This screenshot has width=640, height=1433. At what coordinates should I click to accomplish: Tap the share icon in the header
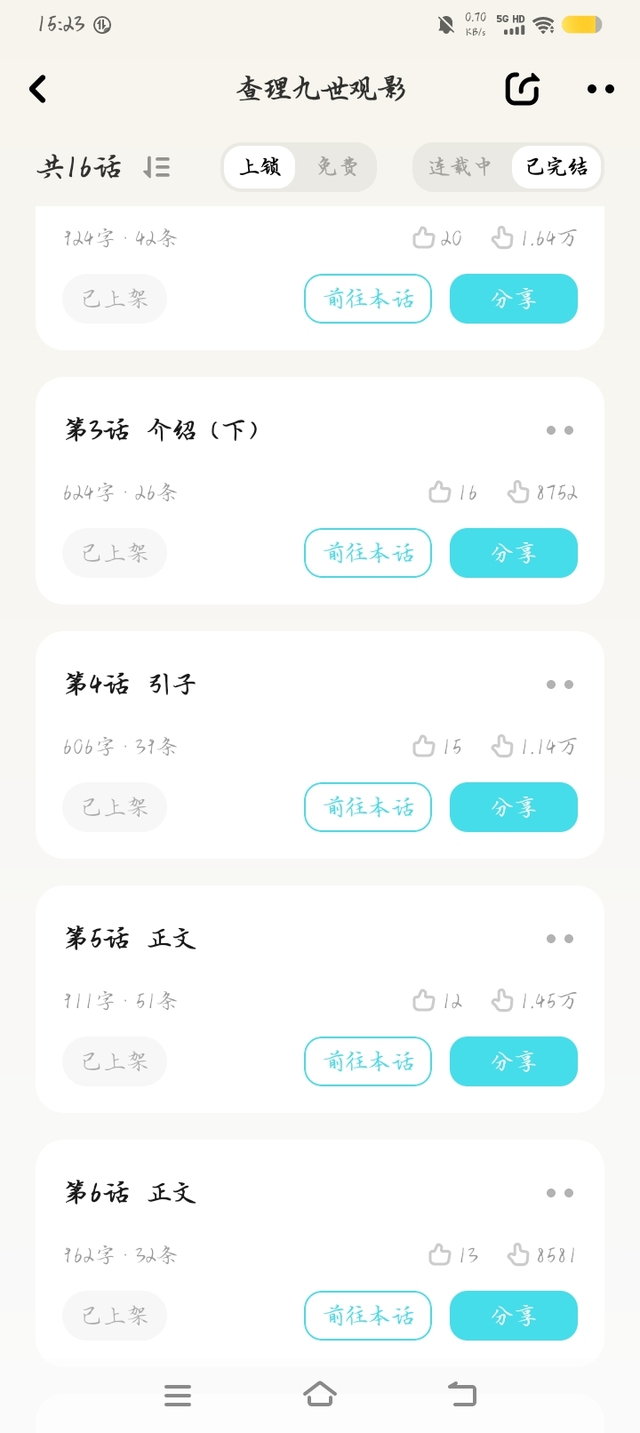[522, 89]
